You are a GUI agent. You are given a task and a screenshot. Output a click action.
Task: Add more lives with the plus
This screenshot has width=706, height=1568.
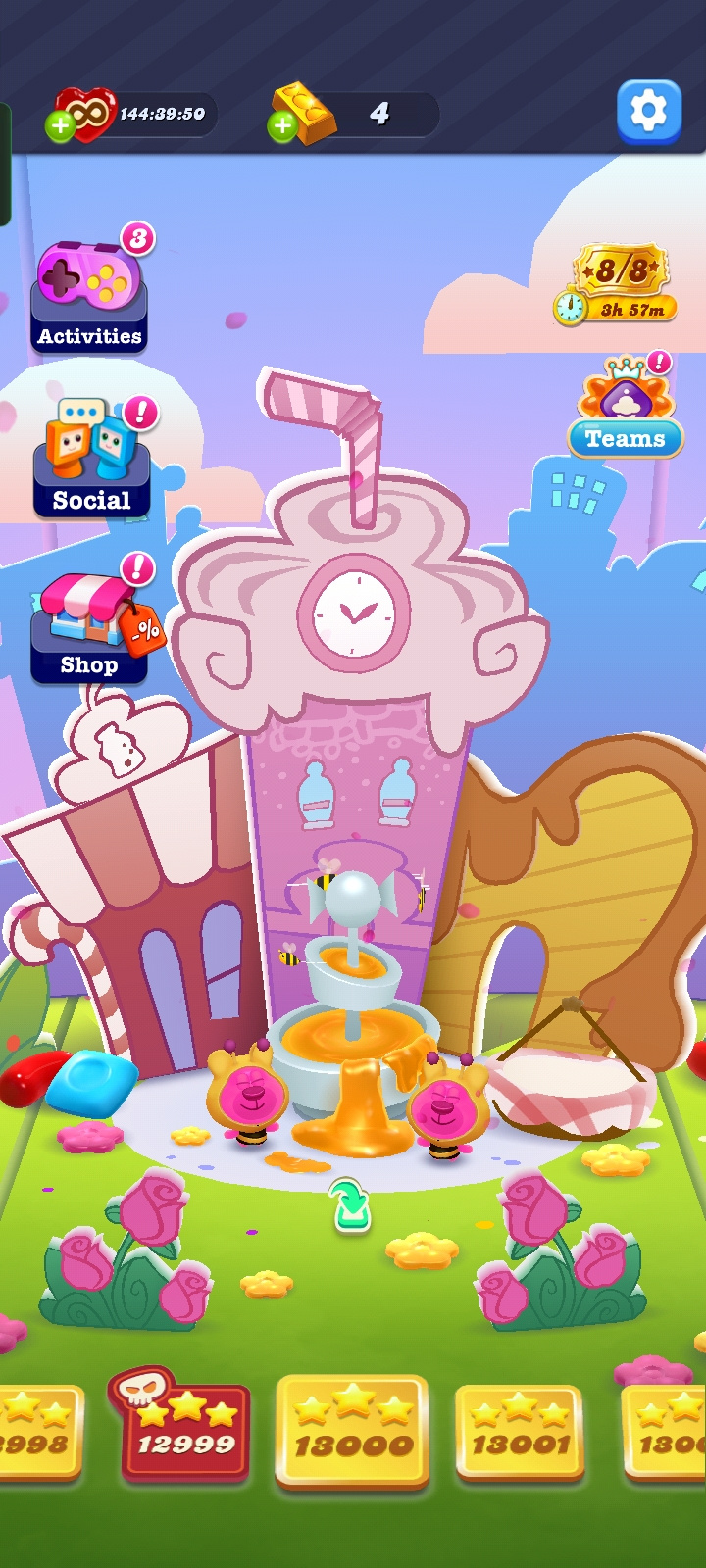pos(60,126)
